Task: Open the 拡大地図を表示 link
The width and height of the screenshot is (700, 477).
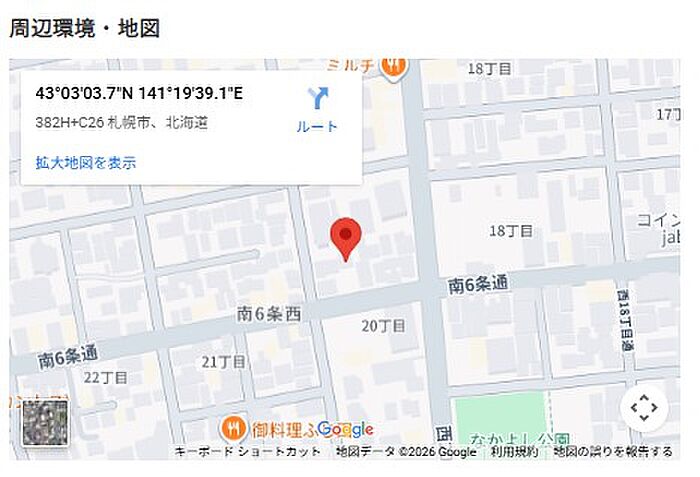Action: (x=86, y=163)
